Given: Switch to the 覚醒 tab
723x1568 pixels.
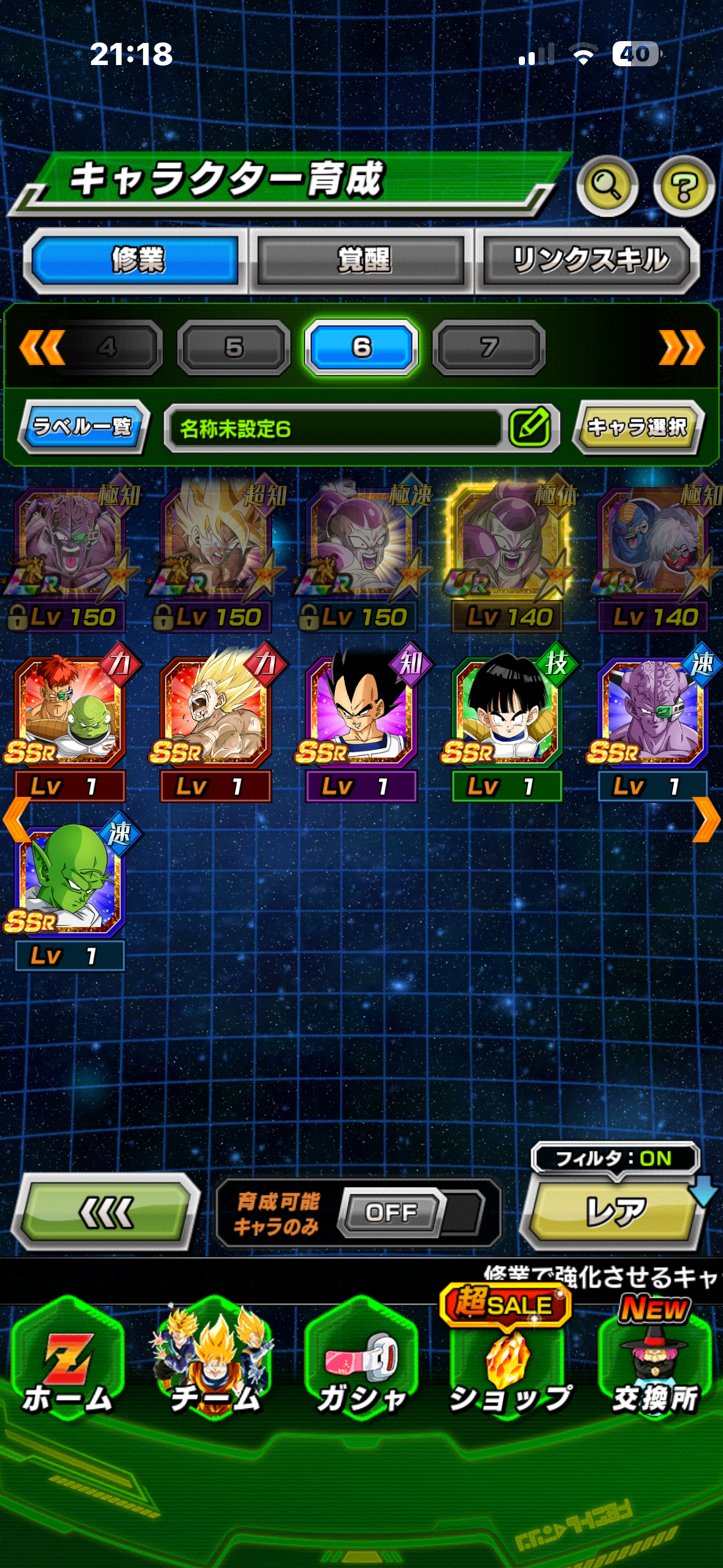Looking at the screenshot, I should tap(362, 260).
